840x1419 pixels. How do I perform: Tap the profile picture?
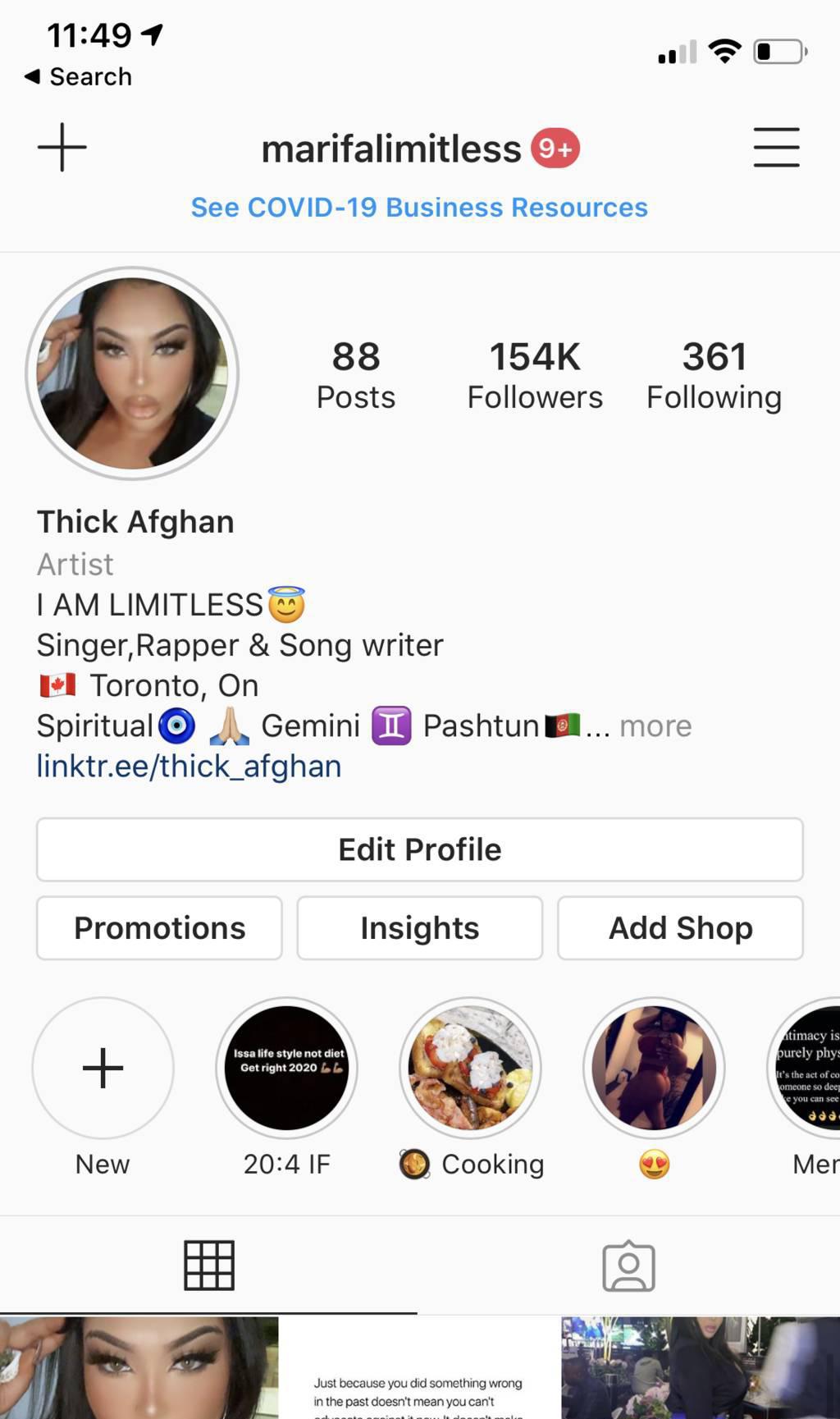[x=132, y=373]
